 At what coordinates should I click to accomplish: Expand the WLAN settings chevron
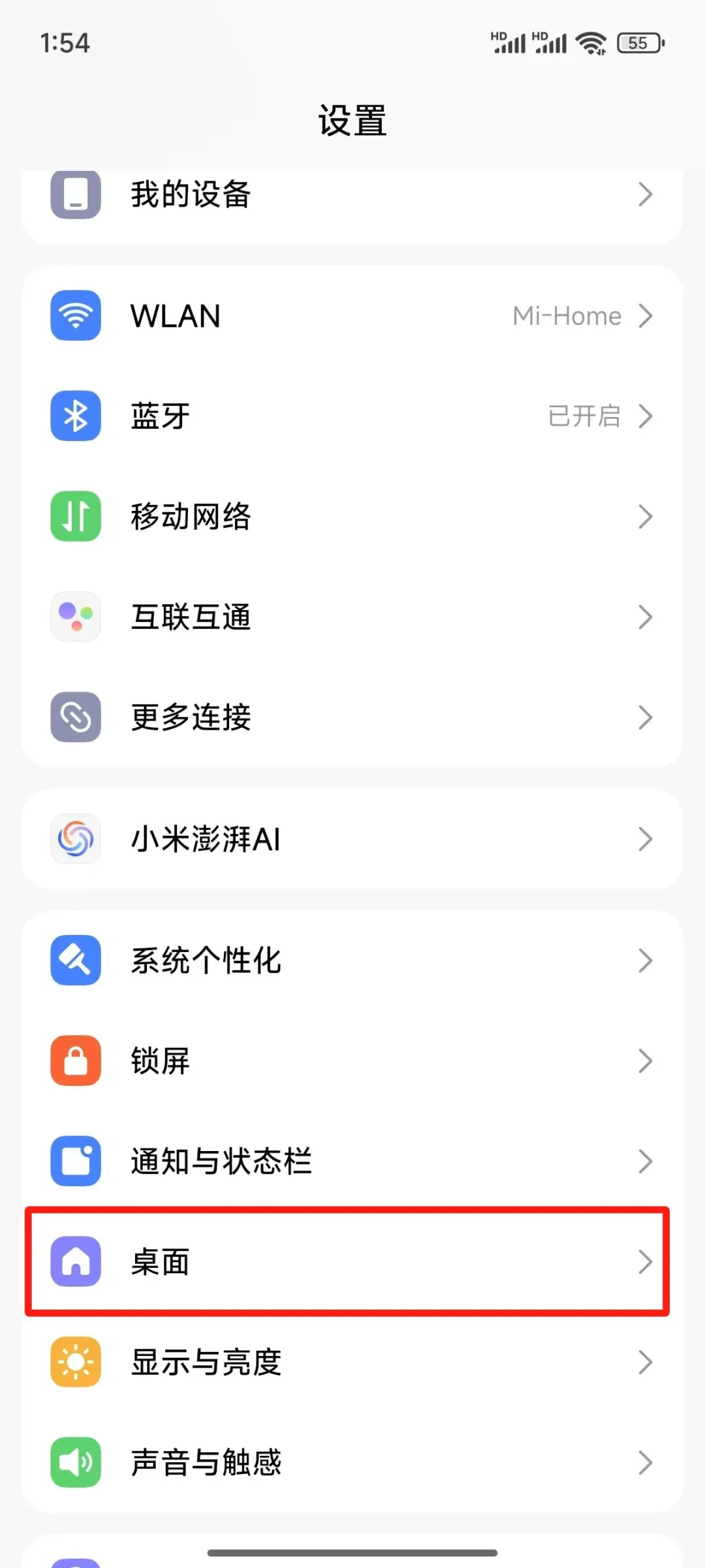(646, 316)
